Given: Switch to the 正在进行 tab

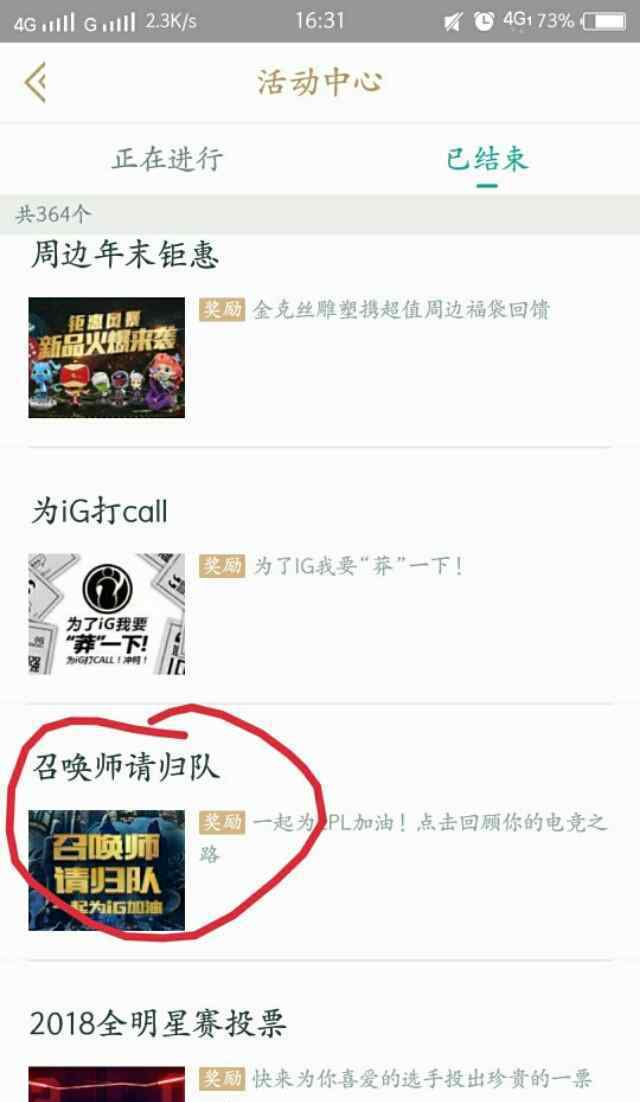Looking at the screenshot, I should point(167,159).
